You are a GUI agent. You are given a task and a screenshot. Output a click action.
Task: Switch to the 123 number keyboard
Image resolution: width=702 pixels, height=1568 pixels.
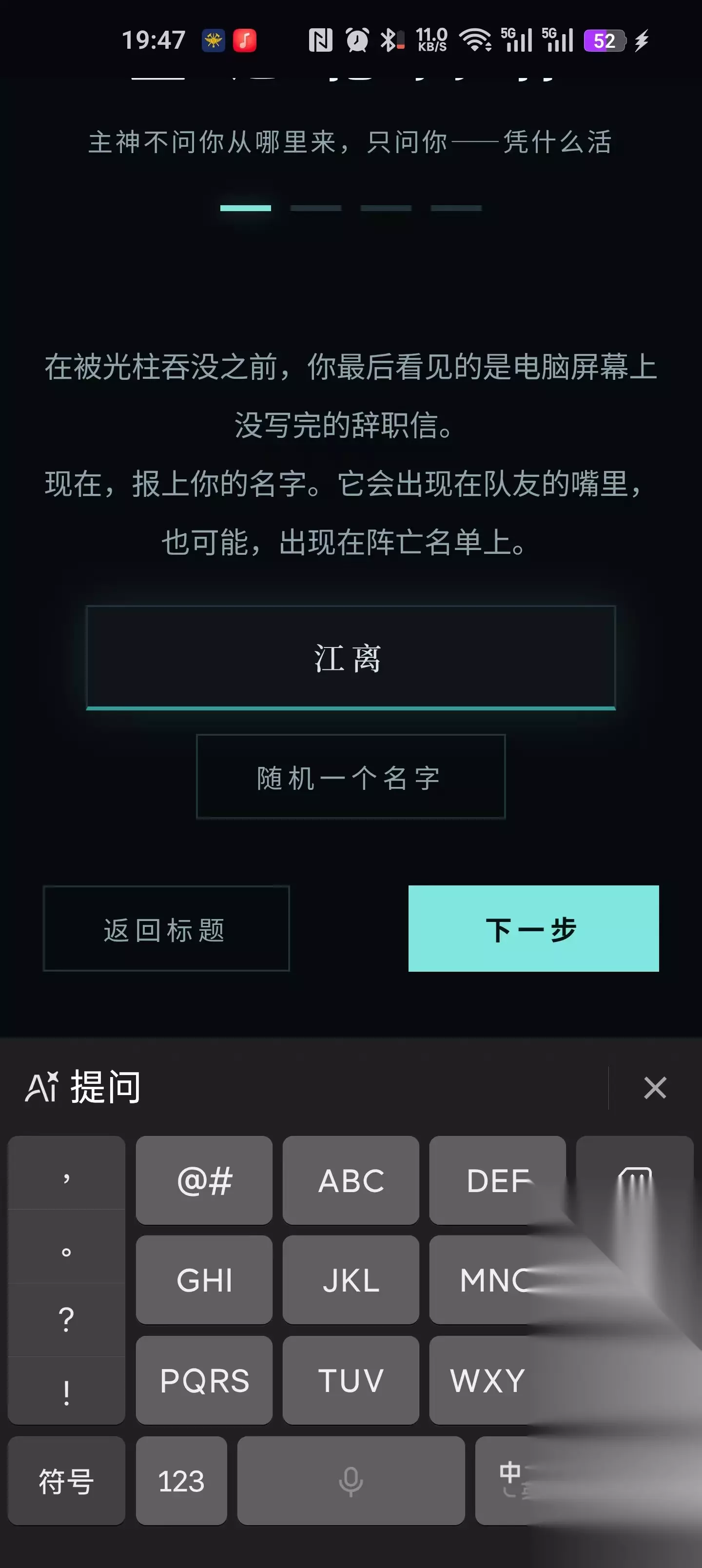tap(181, 1481)
